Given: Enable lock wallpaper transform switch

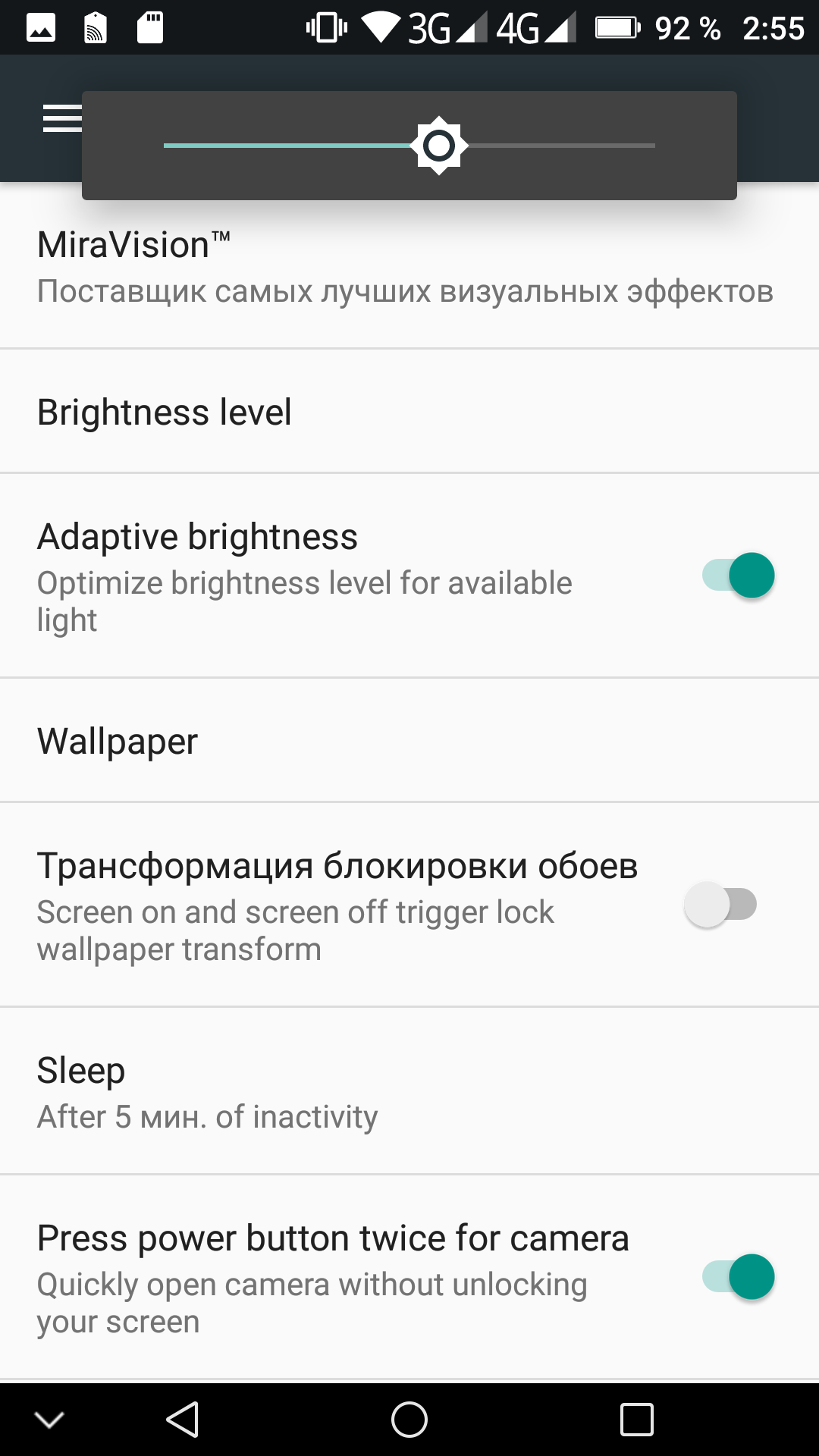Looking at the screenshot, I should point(721,905).
